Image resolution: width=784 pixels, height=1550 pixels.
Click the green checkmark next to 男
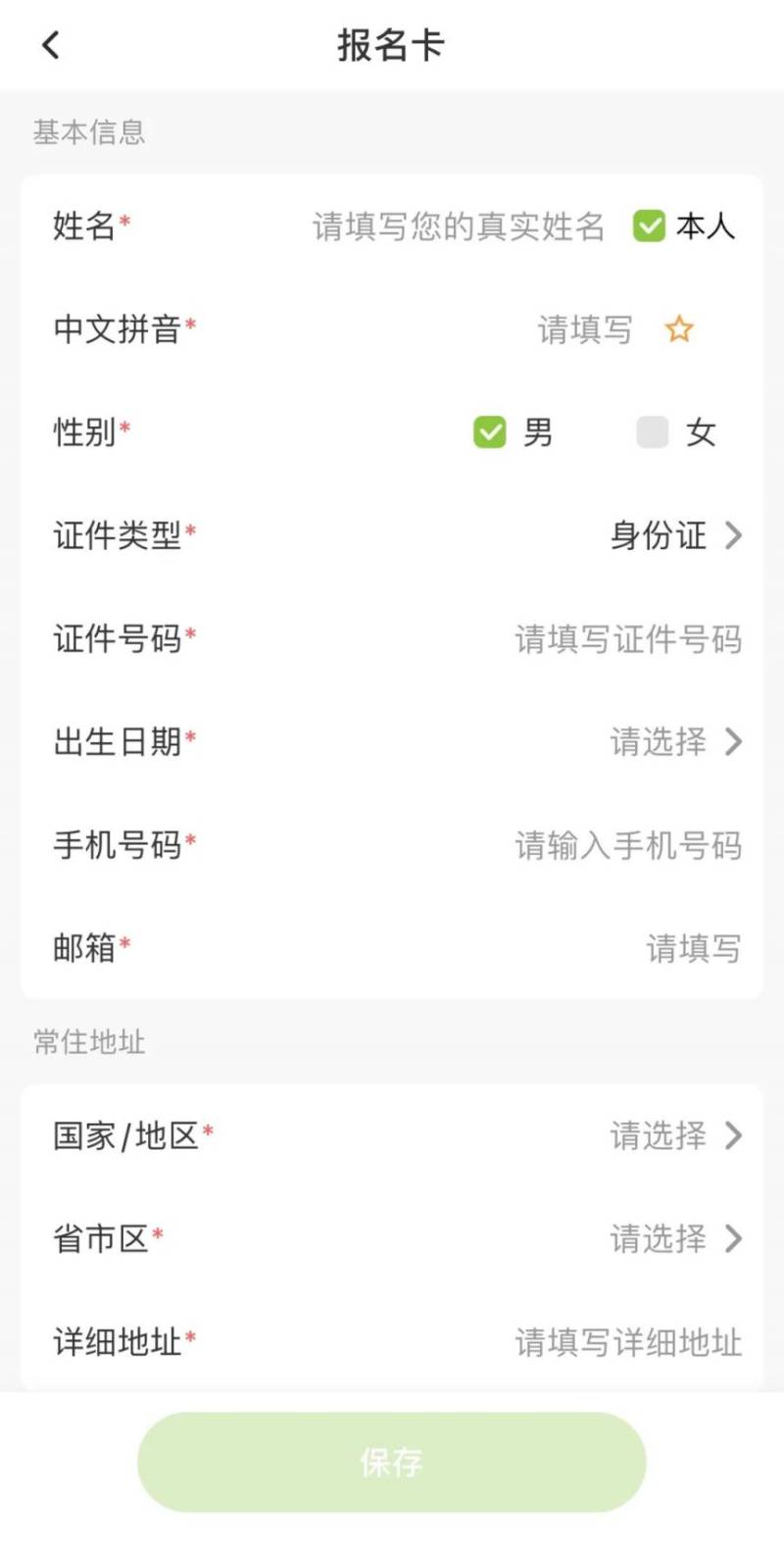tap(491, 432)
